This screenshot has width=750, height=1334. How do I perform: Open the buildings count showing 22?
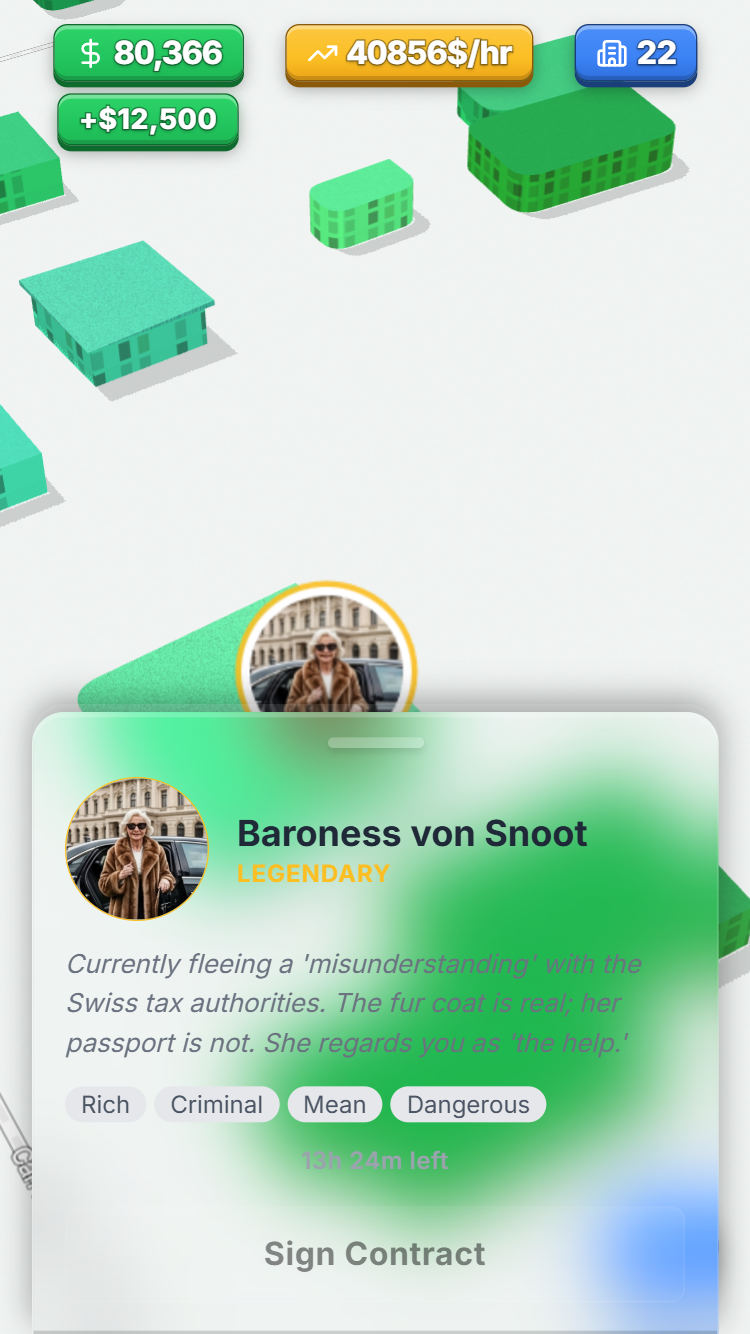636,53
